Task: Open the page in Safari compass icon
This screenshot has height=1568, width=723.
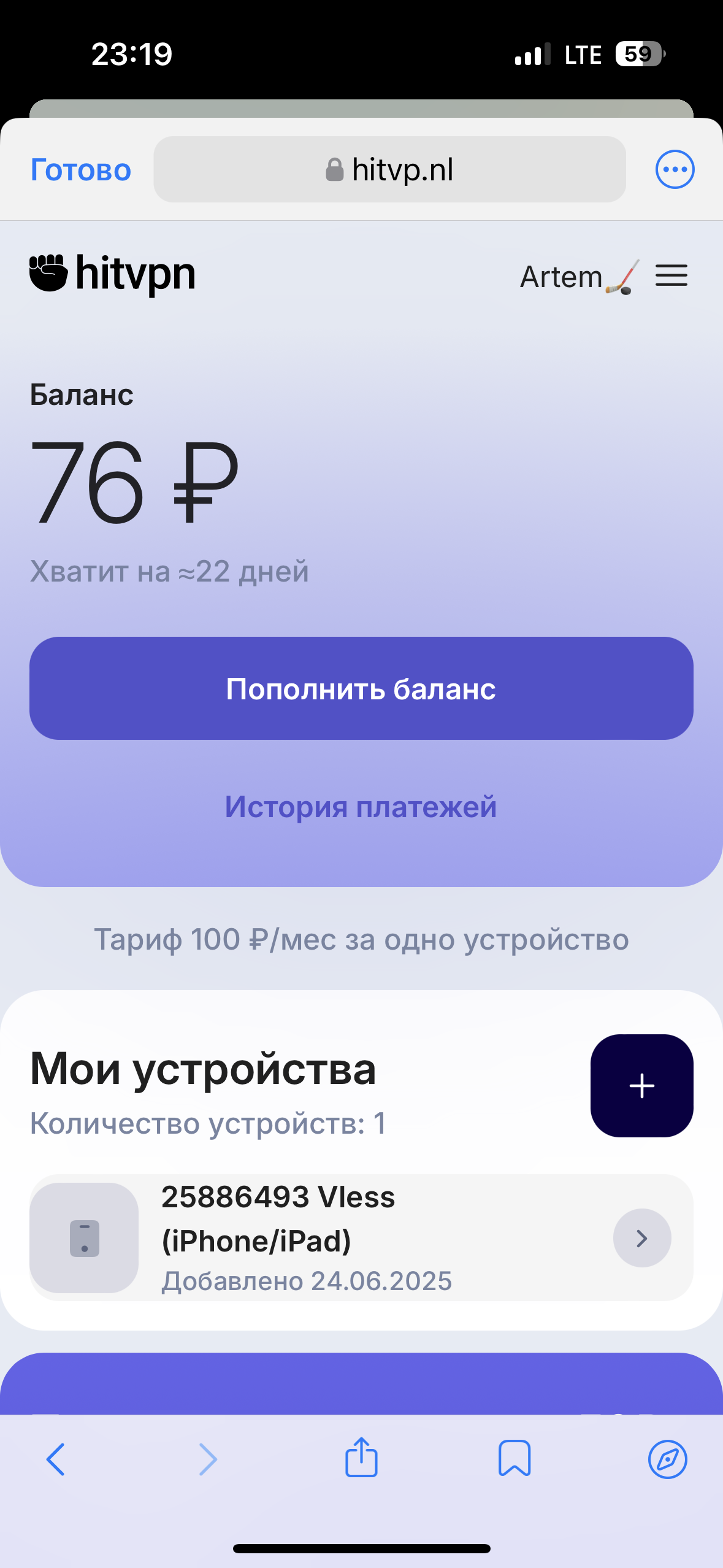Action: click(x=667, y=1459)
